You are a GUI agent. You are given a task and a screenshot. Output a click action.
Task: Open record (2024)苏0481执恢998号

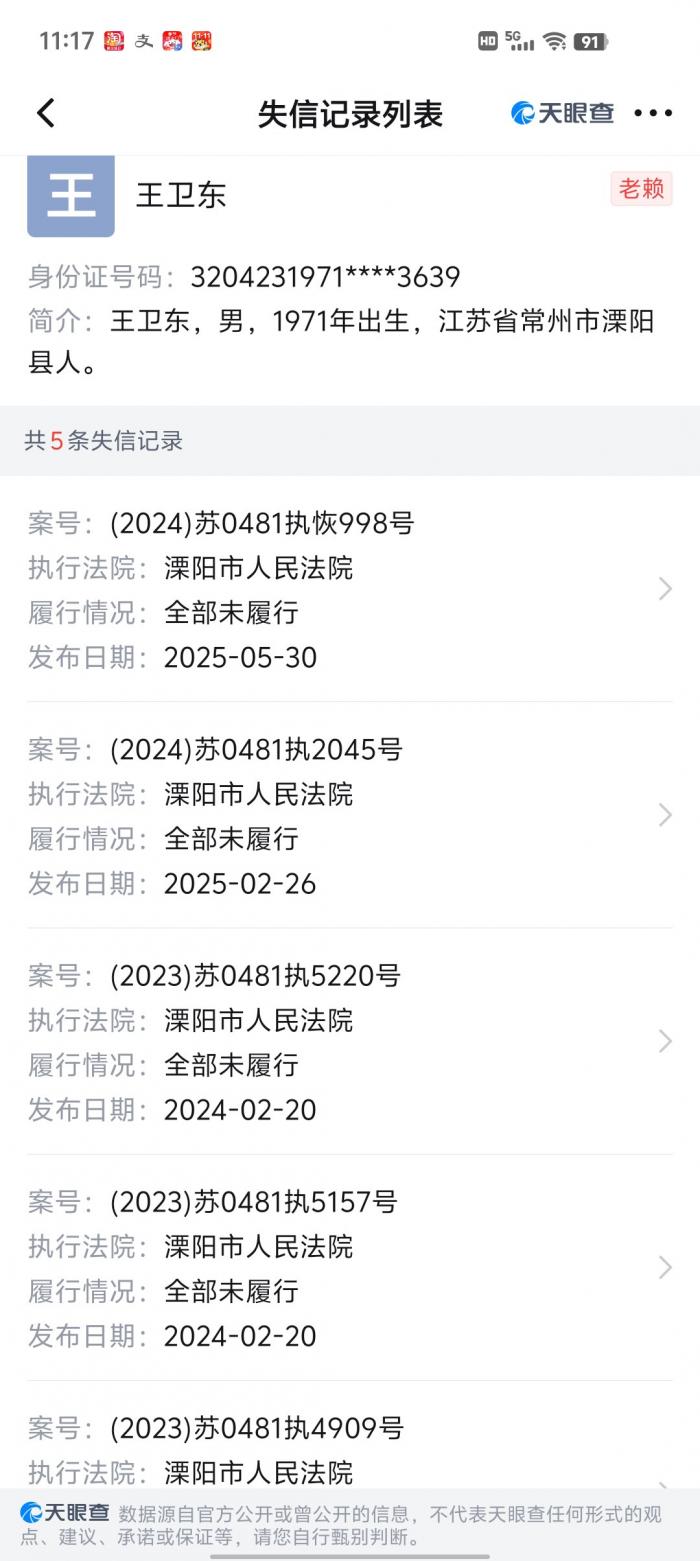pyautogui.click(x=349, y=590)
